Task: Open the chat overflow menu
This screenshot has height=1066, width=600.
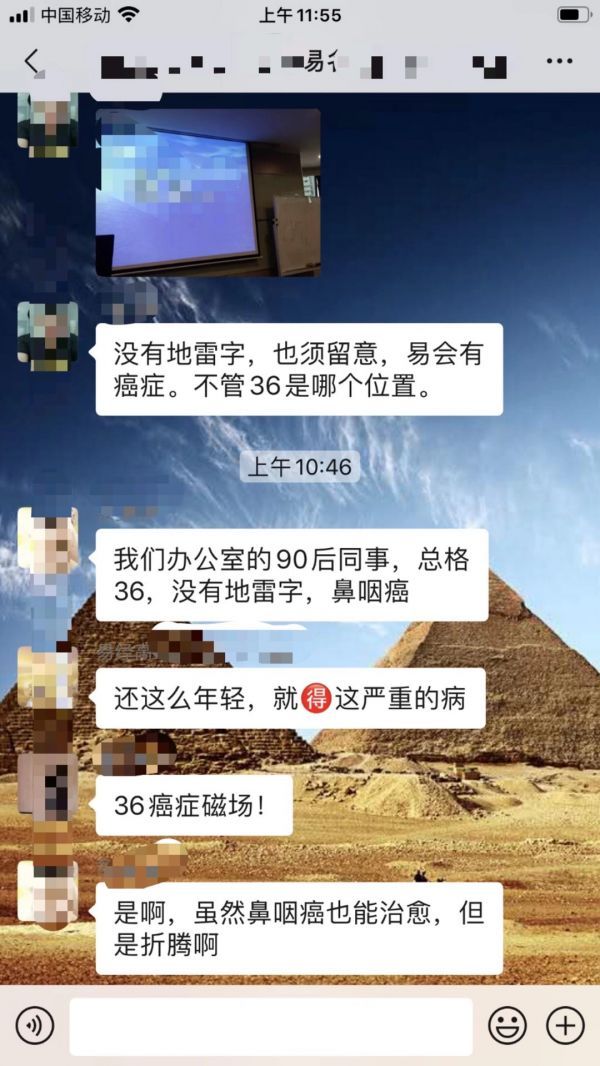Action: [x=559, y=61]
